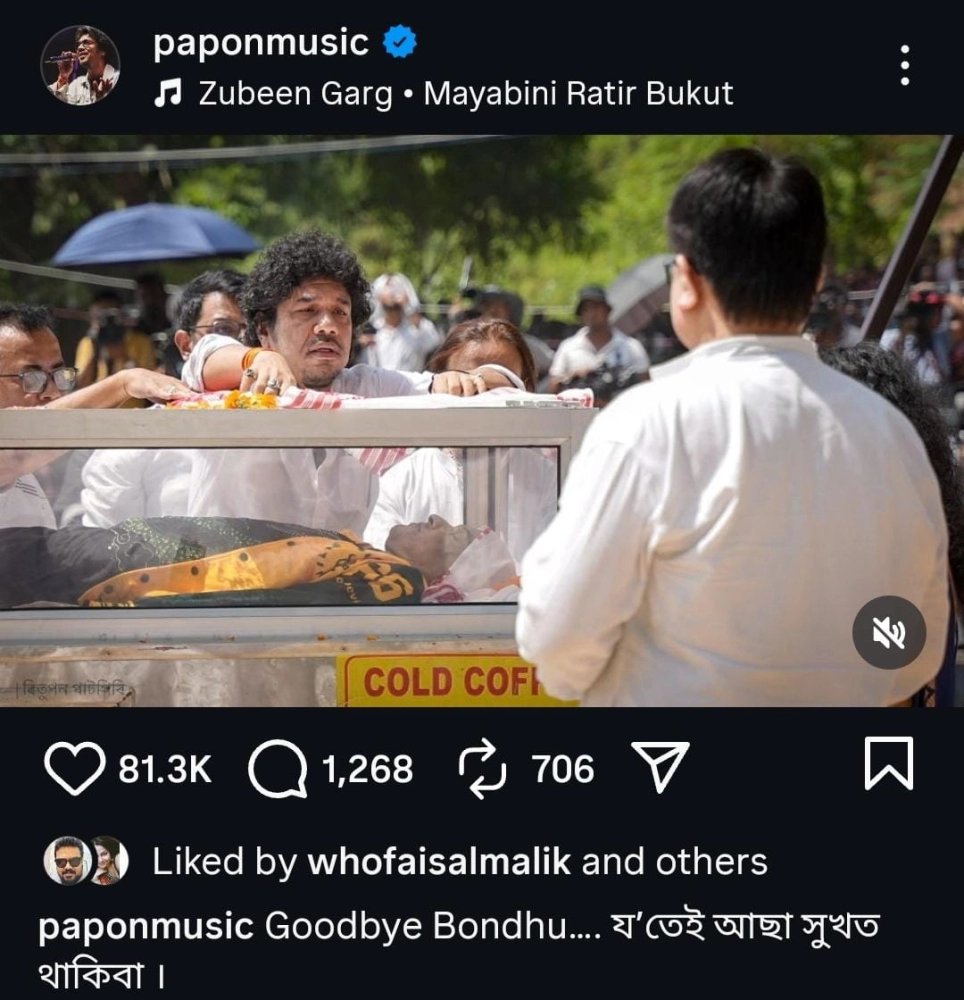
Task: Share the post via the paper plane icon
Action: tap(660, 768)
